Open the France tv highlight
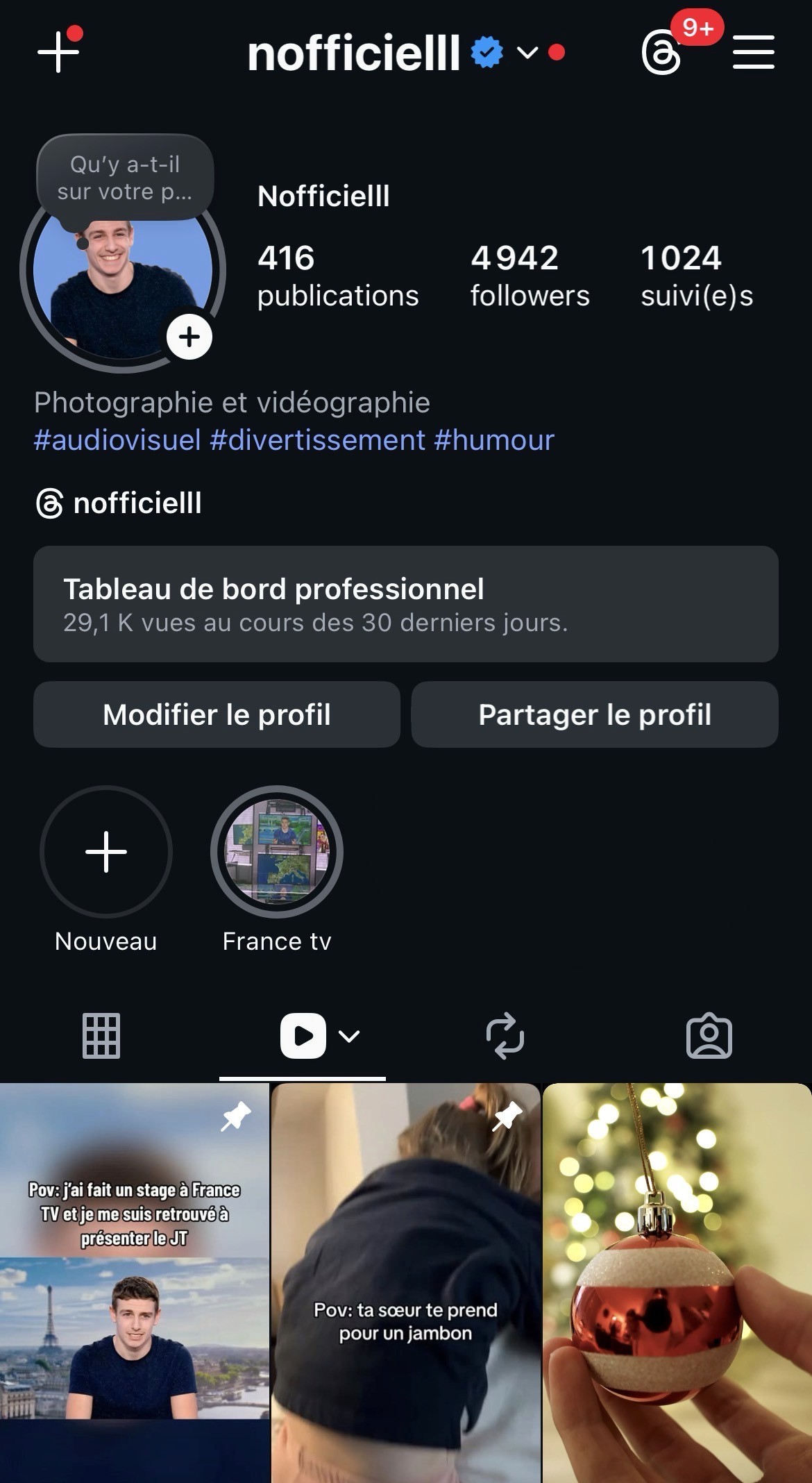 [277, 852]
